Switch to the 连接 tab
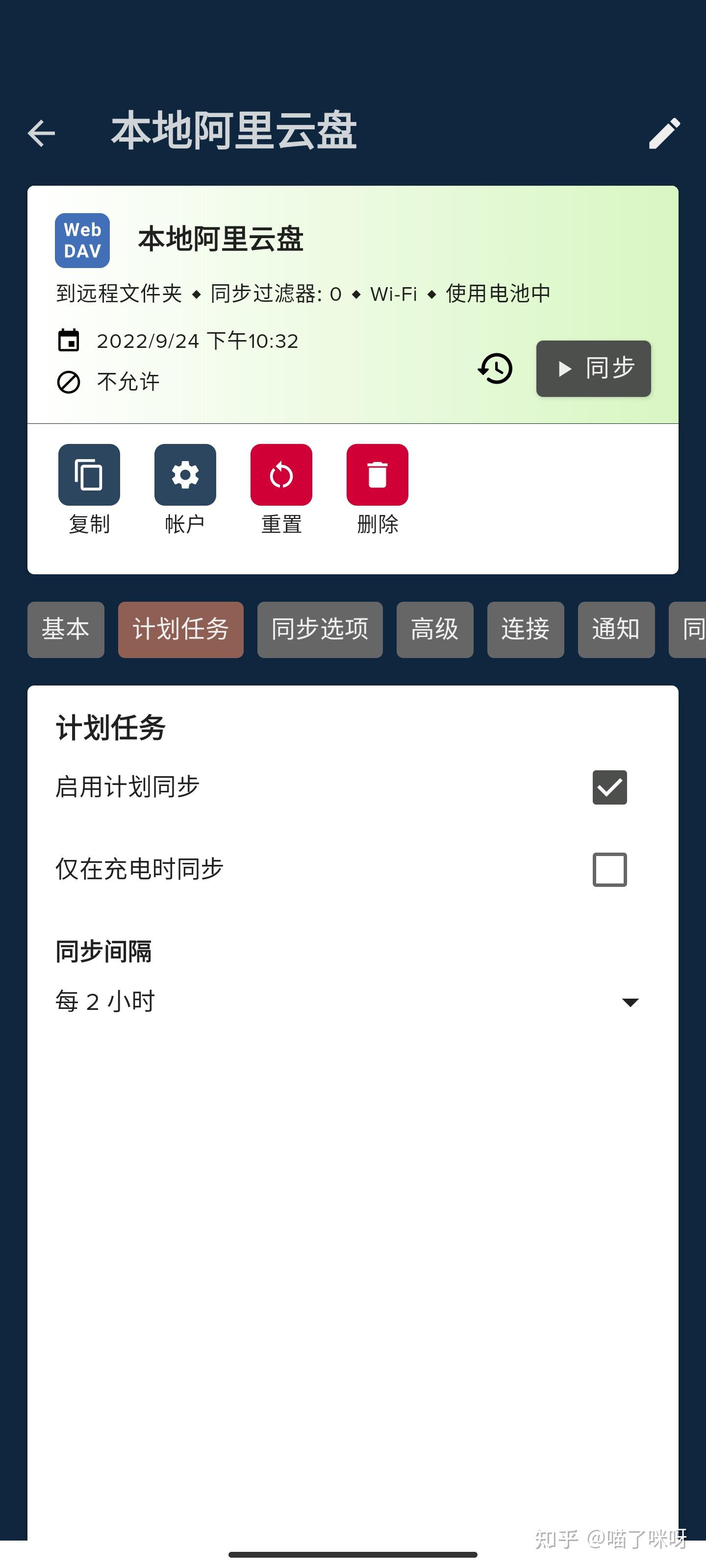This screenshot has width=706, height=1568. coord(526,629)
